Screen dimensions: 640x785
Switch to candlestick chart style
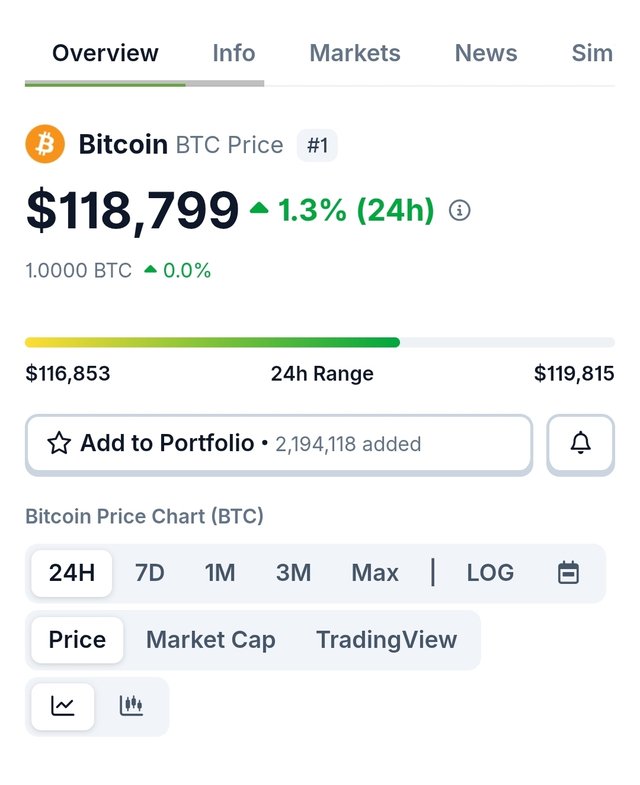[x=131, y=706]
